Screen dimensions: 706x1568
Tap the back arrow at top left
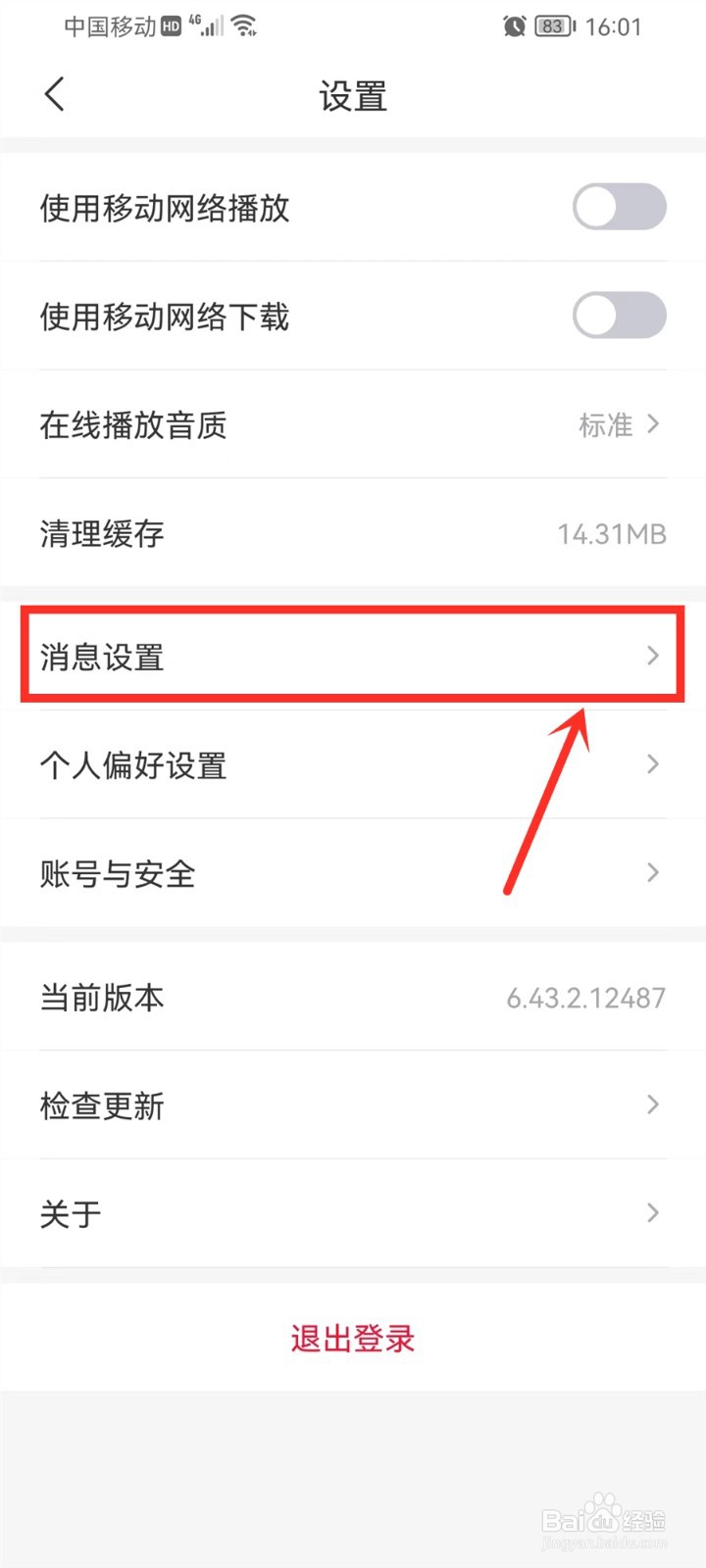coord(54,94)
